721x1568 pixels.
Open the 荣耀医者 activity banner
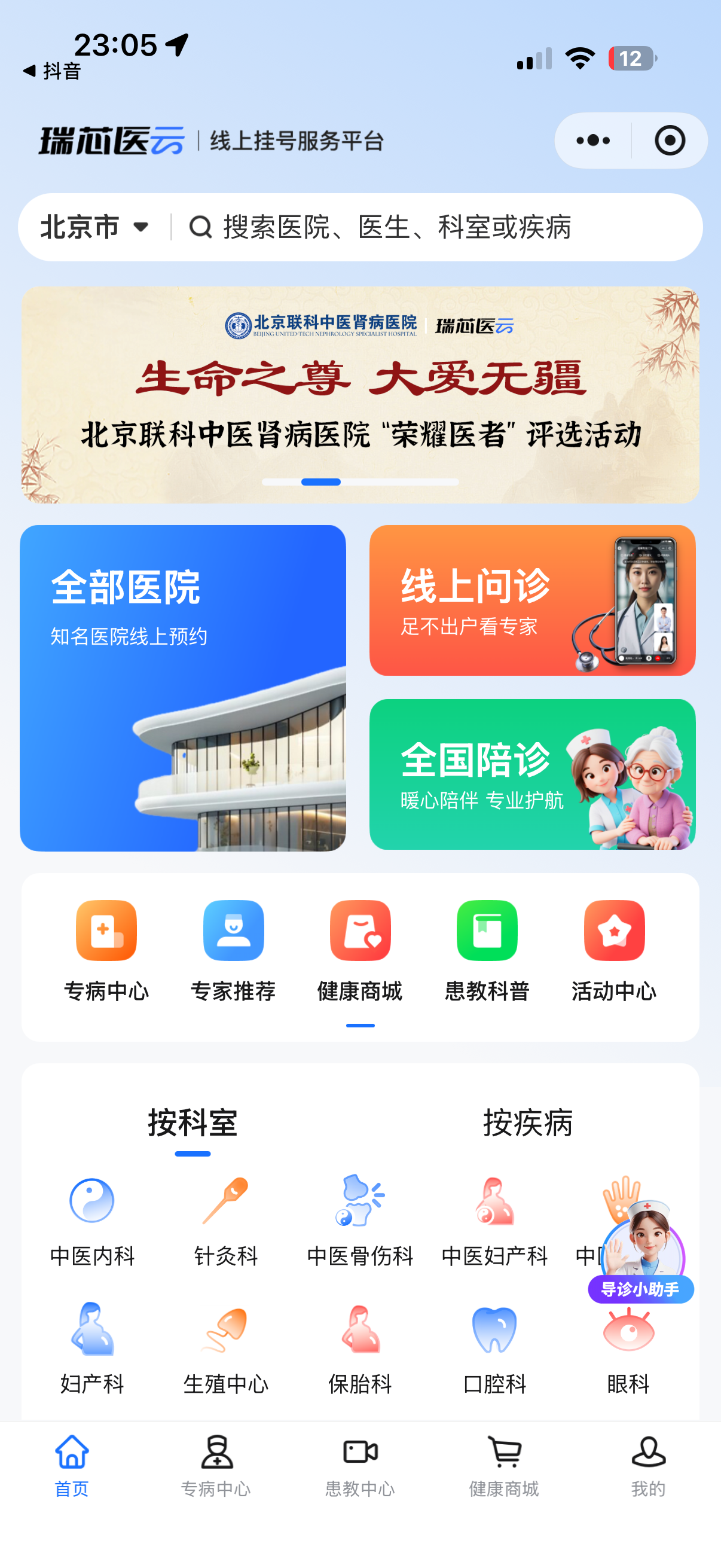[x=360, y=396]
